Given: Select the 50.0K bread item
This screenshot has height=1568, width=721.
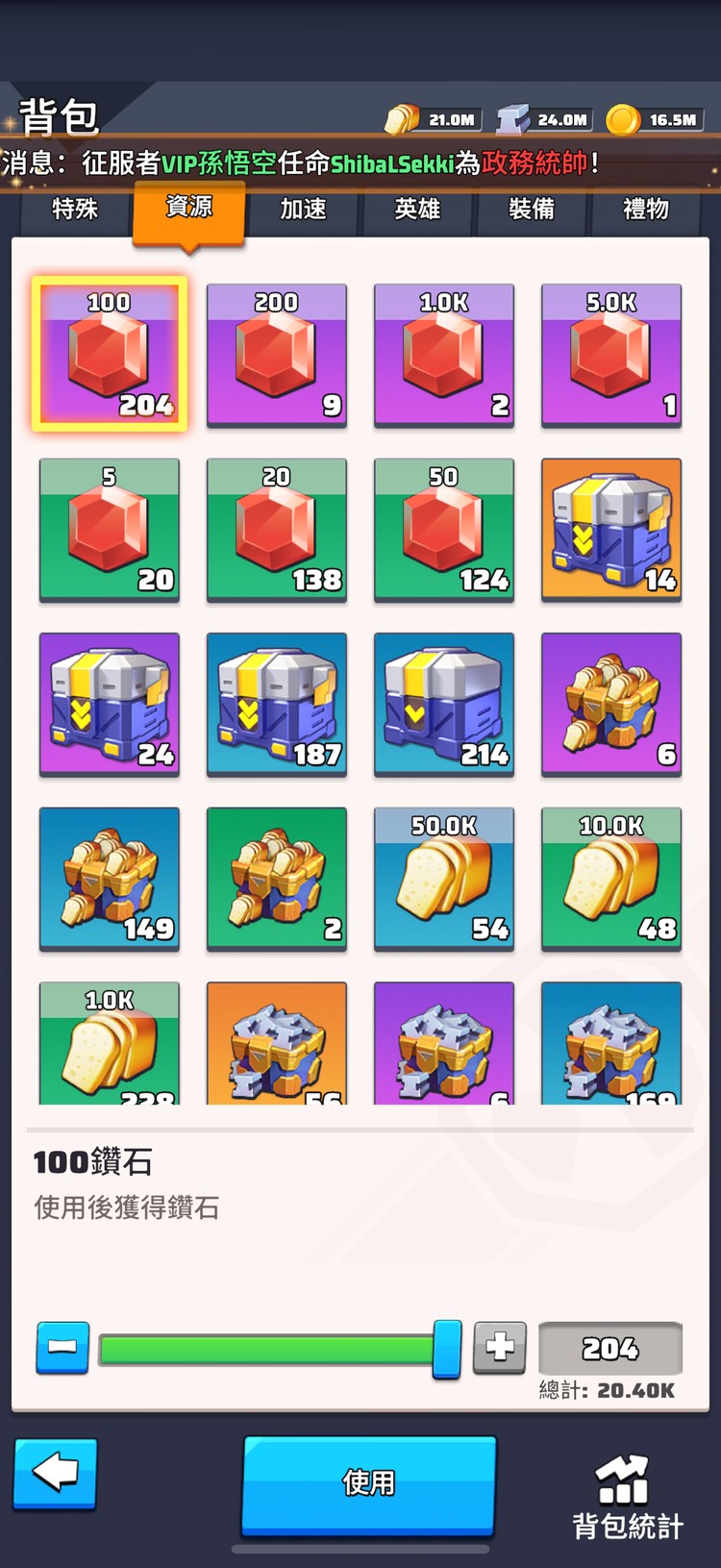Looking at the screenshot, I should coord(444,879).
